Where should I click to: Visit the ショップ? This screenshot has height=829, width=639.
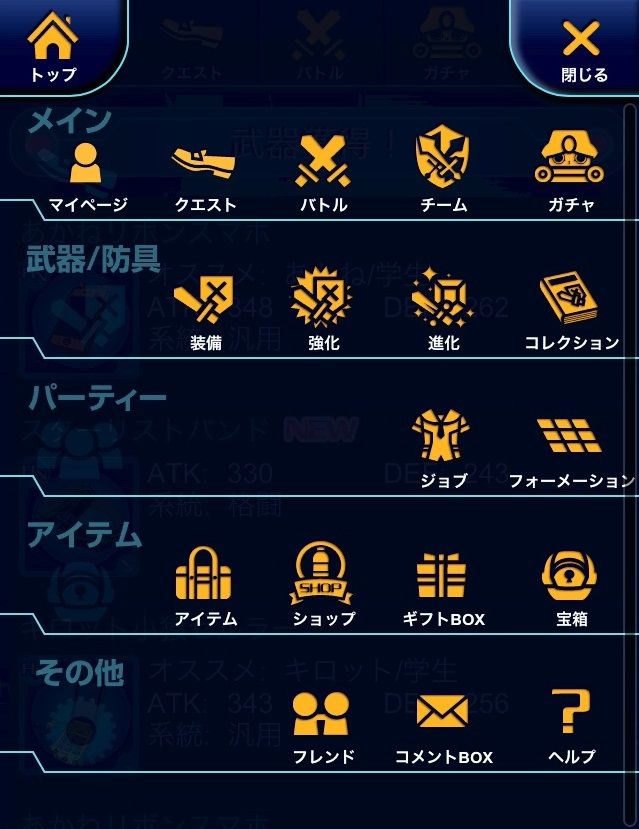coord(323,585)
